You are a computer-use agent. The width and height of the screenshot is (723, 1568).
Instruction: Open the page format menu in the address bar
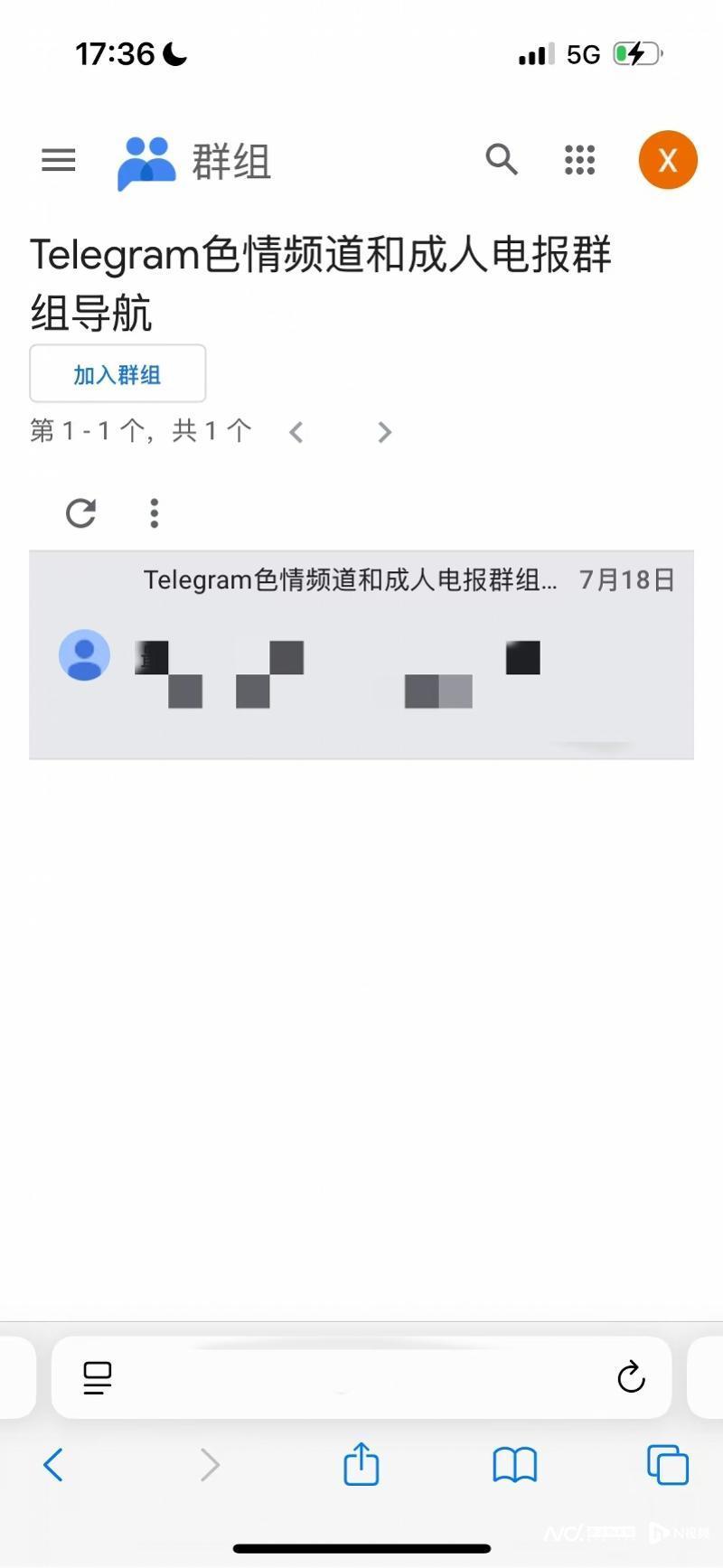click(x=97, y=1377)
